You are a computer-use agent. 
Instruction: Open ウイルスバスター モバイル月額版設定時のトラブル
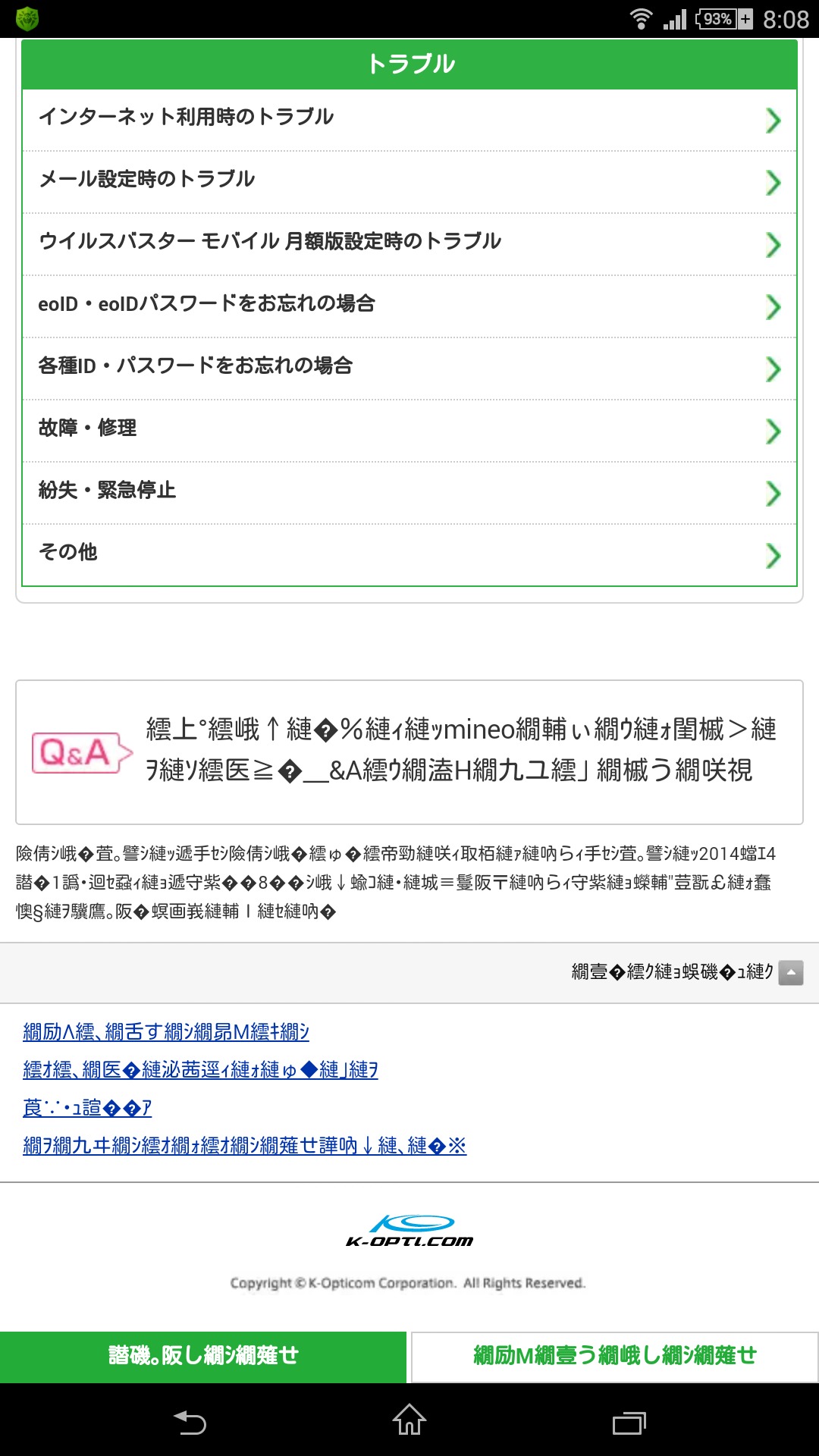[x=409, y=244]
